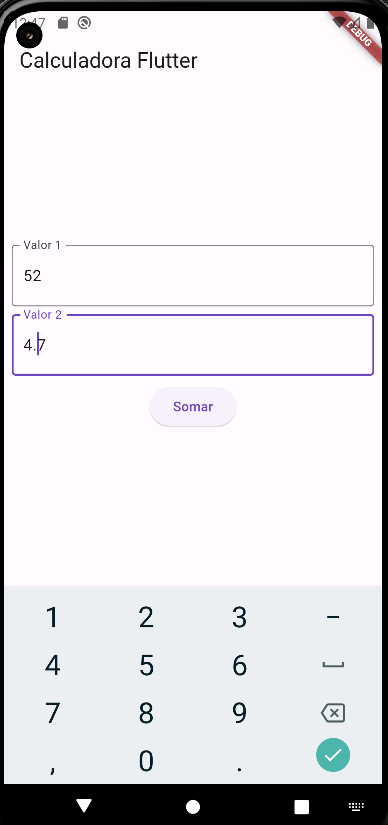
Task: Open the keyboard switcher icon
Action: click(x=356, y=807)
